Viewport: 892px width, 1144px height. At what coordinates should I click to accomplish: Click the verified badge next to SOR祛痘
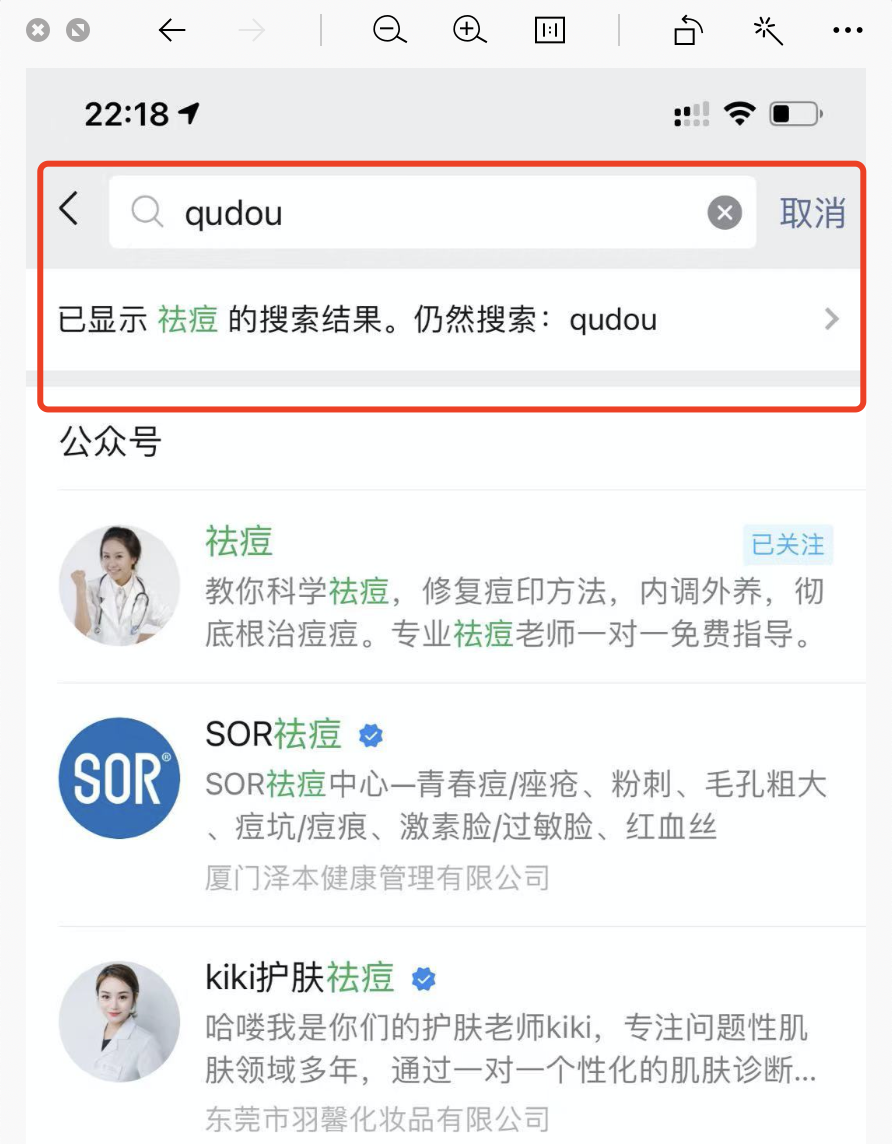(370, 735)
